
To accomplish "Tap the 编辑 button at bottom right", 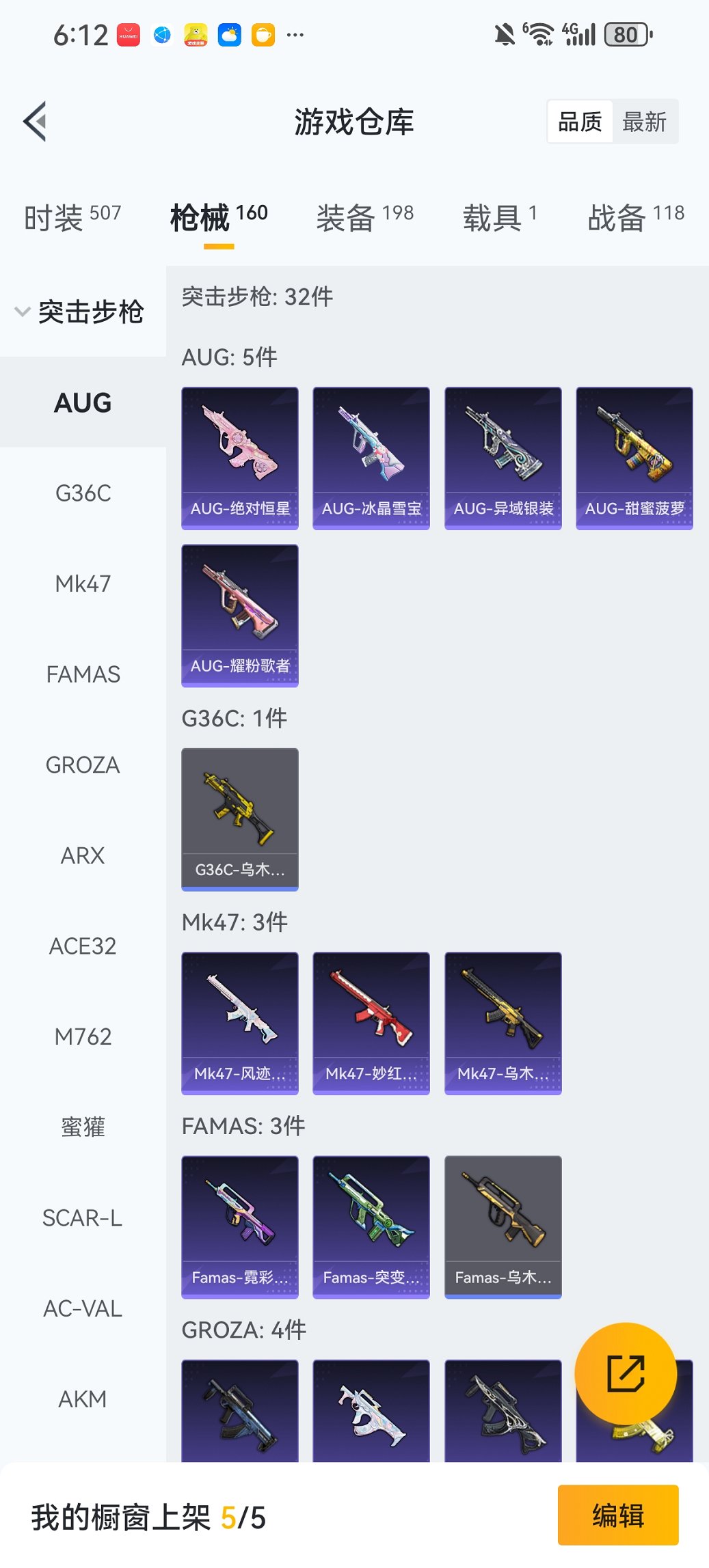I will click(618, 1515).
